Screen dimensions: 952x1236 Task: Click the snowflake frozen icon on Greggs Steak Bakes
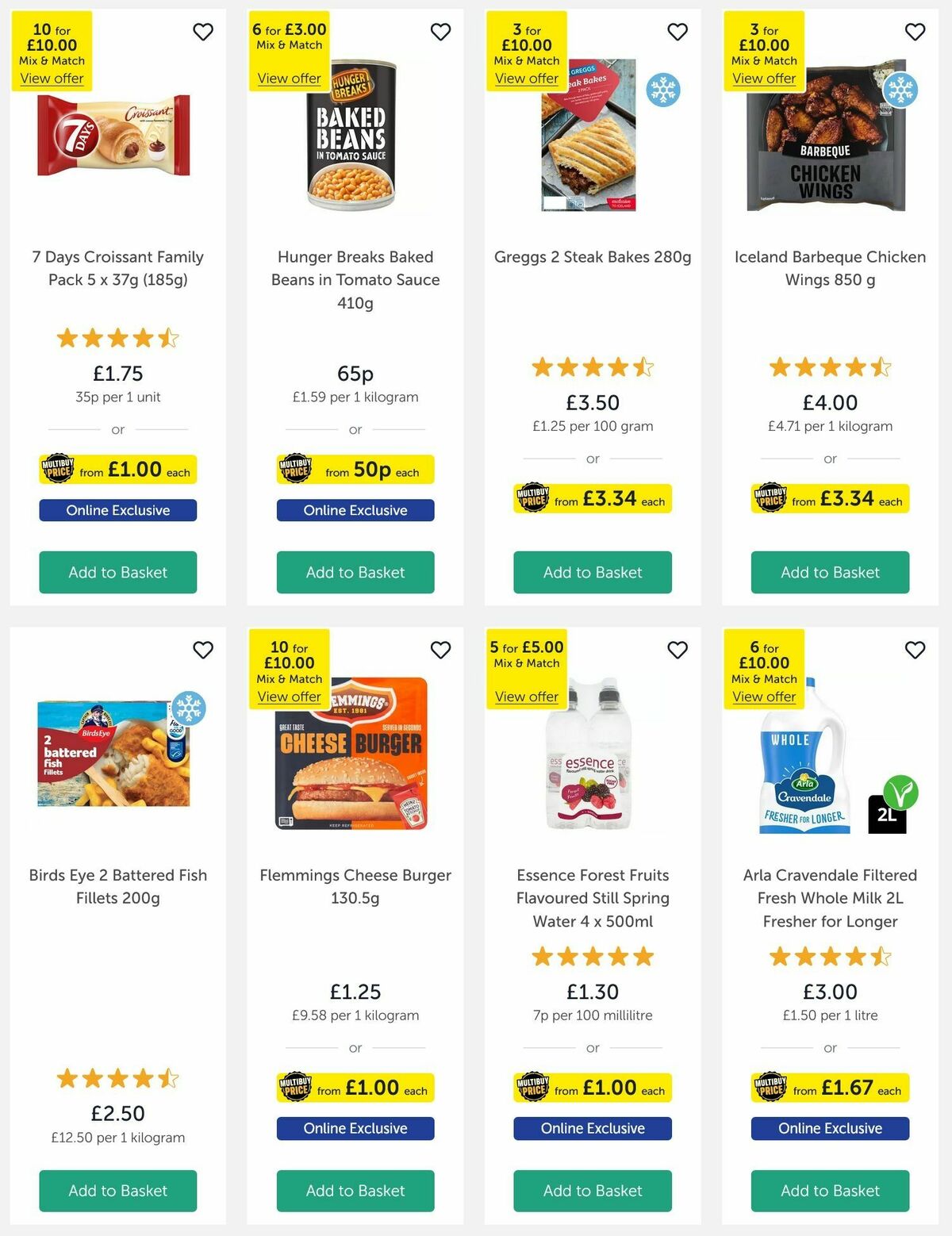pyautogui.click(x=664, y=90)
